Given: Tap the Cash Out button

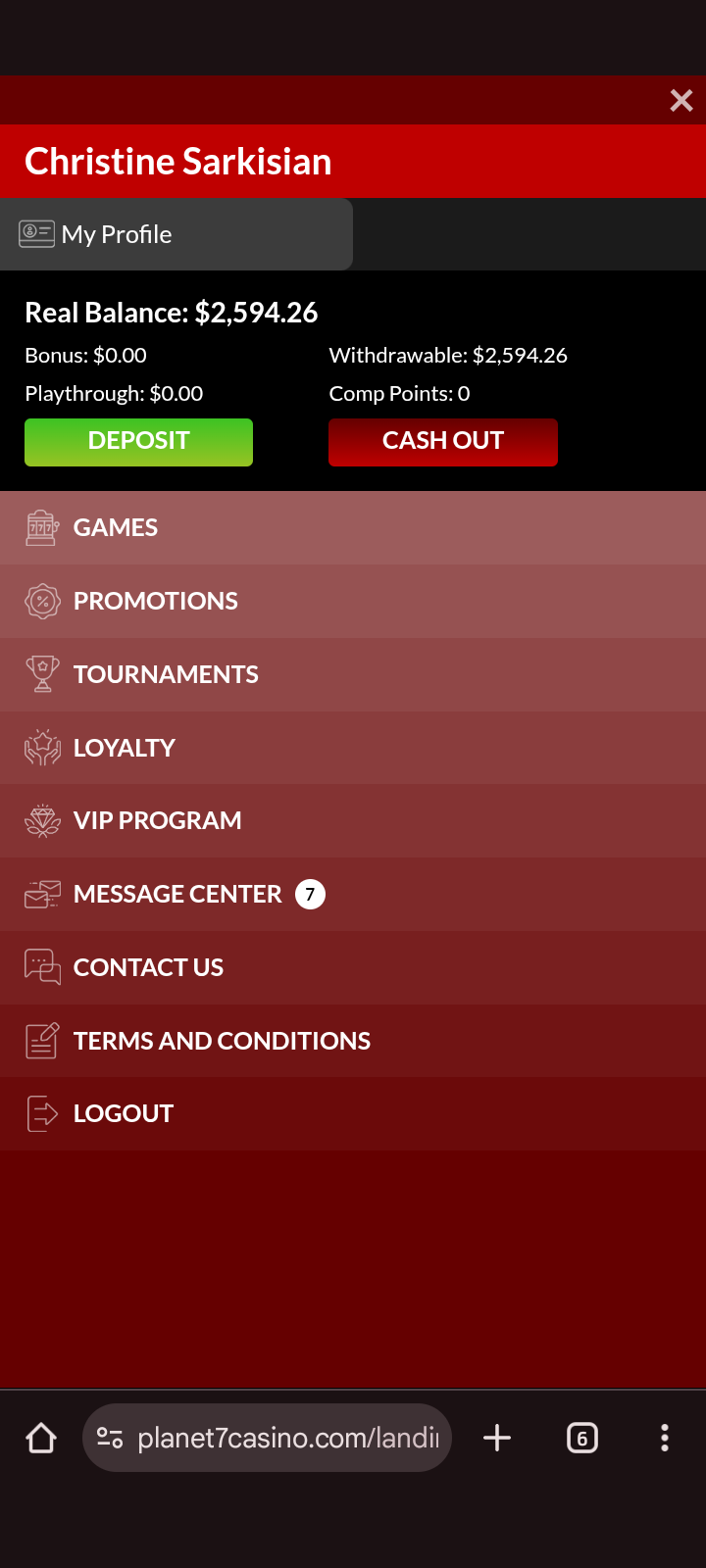Looking at the screenshot, I should tap(442, 442).
